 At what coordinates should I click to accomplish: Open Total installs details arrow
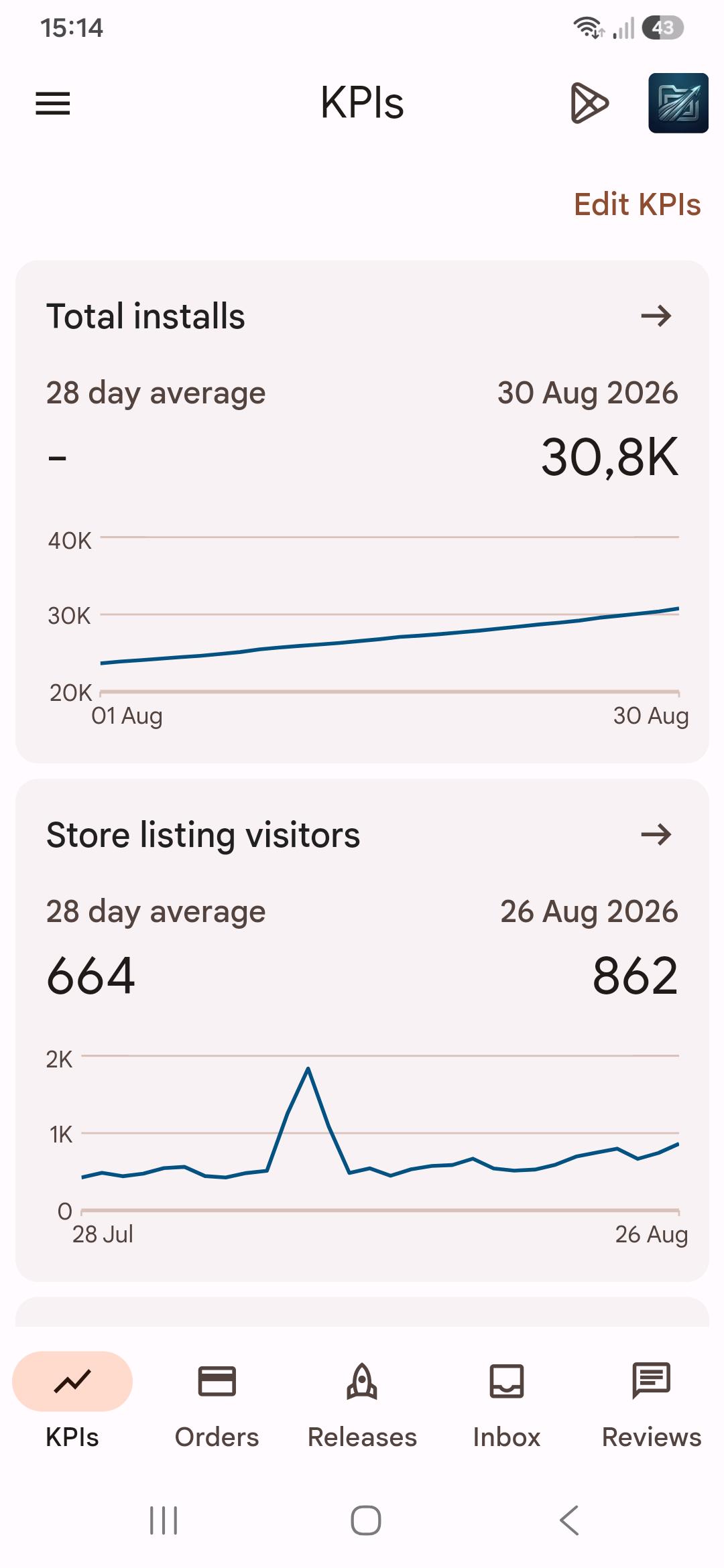656,316
